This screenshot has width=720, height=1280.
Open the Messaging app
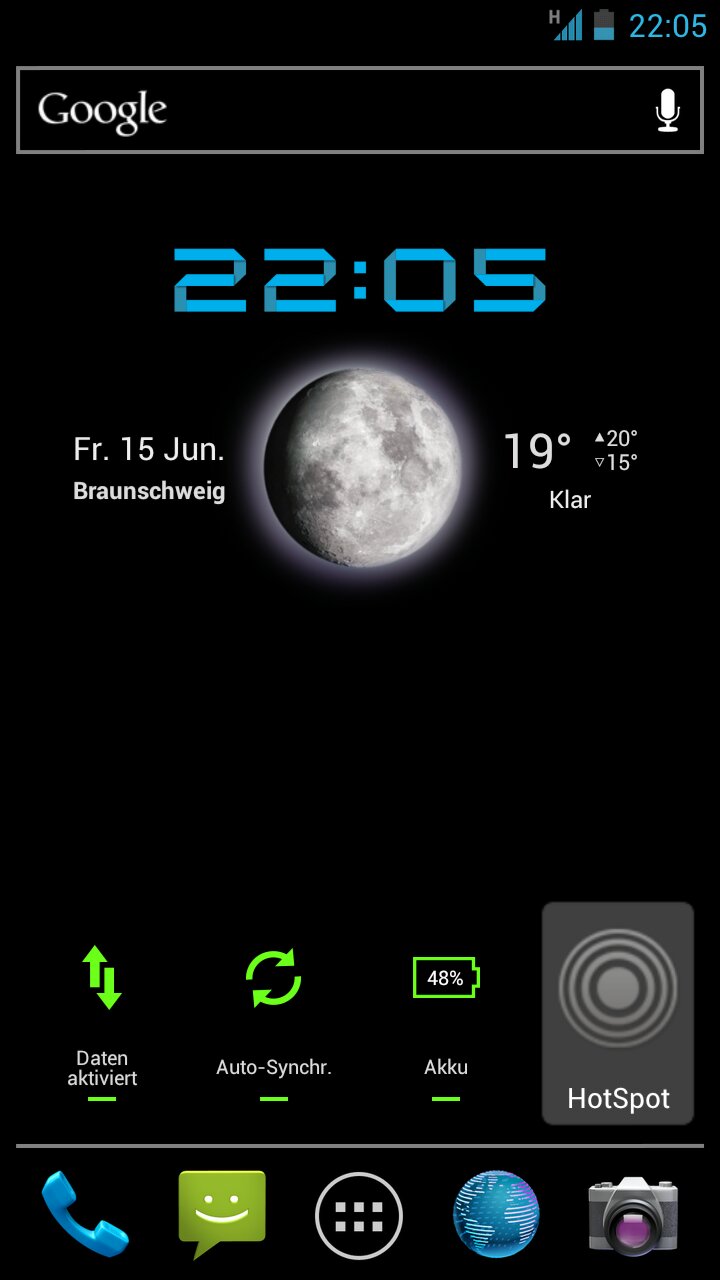tap(222, 1214)
